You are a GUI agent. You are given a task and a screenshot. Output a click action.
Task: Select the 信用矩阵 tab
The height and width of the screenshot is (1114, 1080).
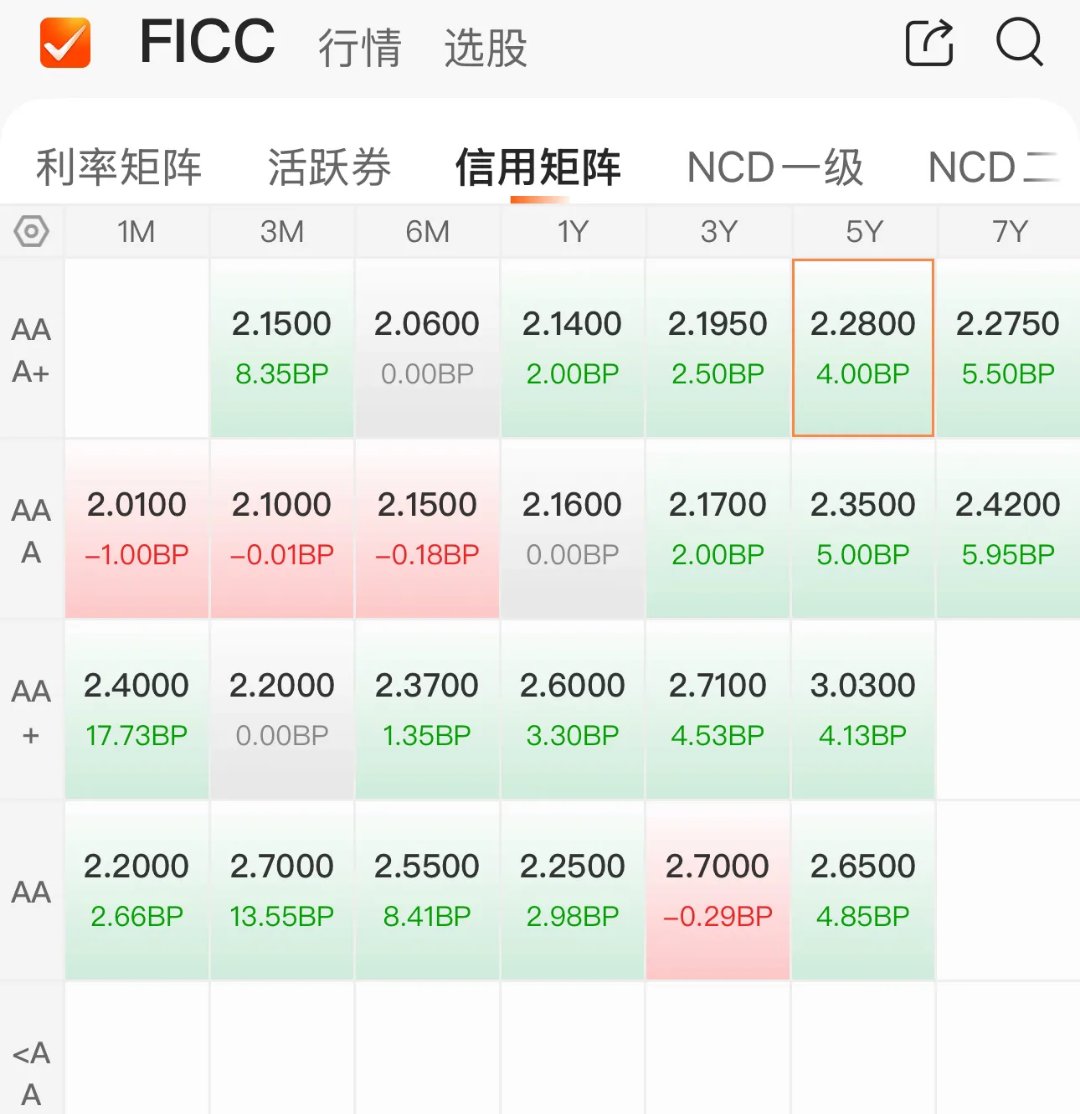click(537, 167)
